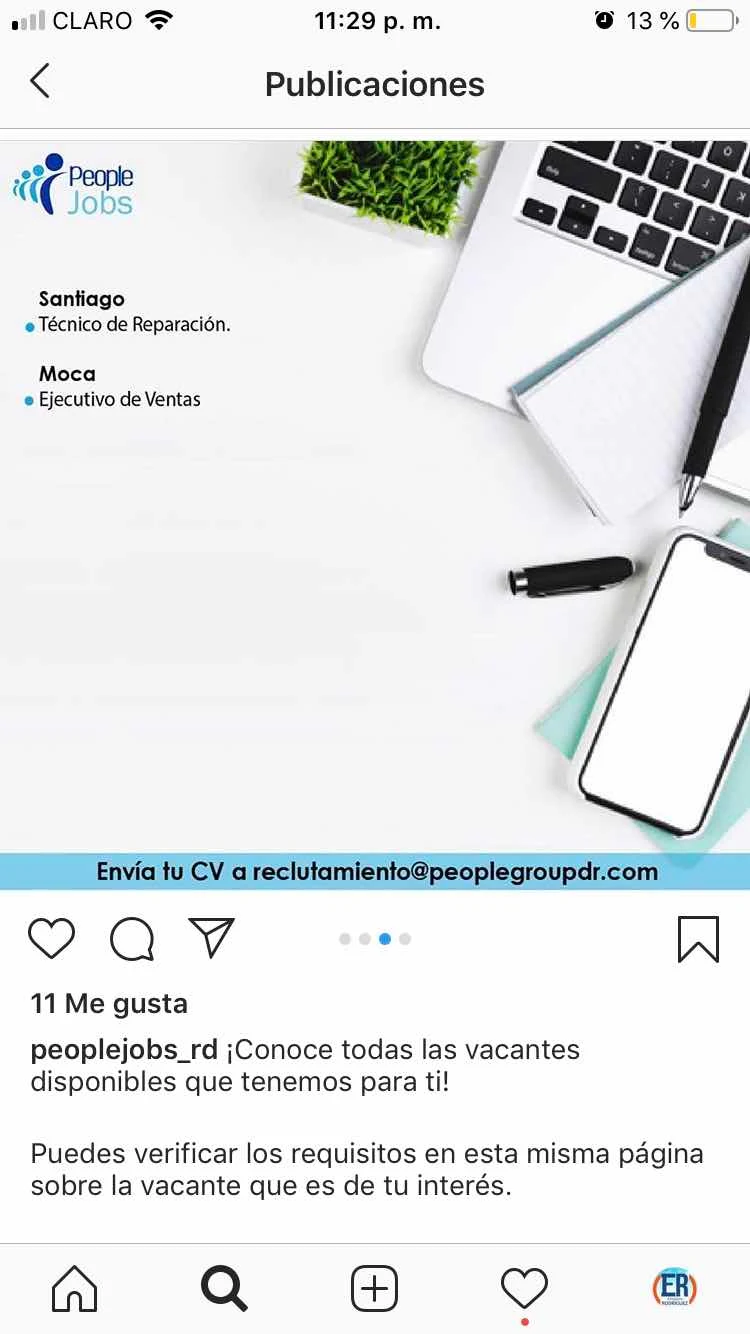Create a new post
Viewport: 750px width, 1334px height.
tap(374, 1288)
